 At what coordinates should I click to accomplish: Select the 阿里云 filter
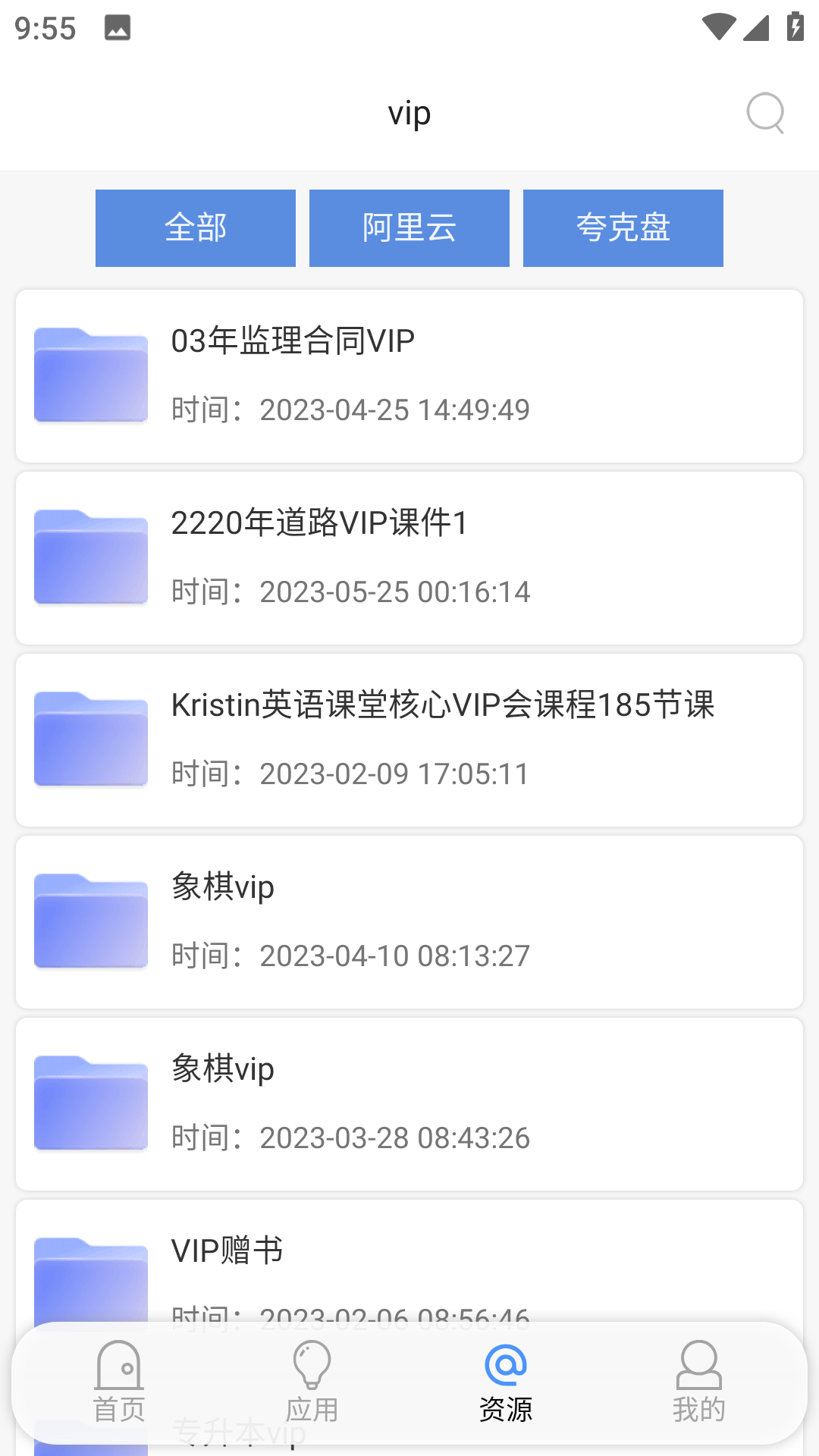(409, 227)
